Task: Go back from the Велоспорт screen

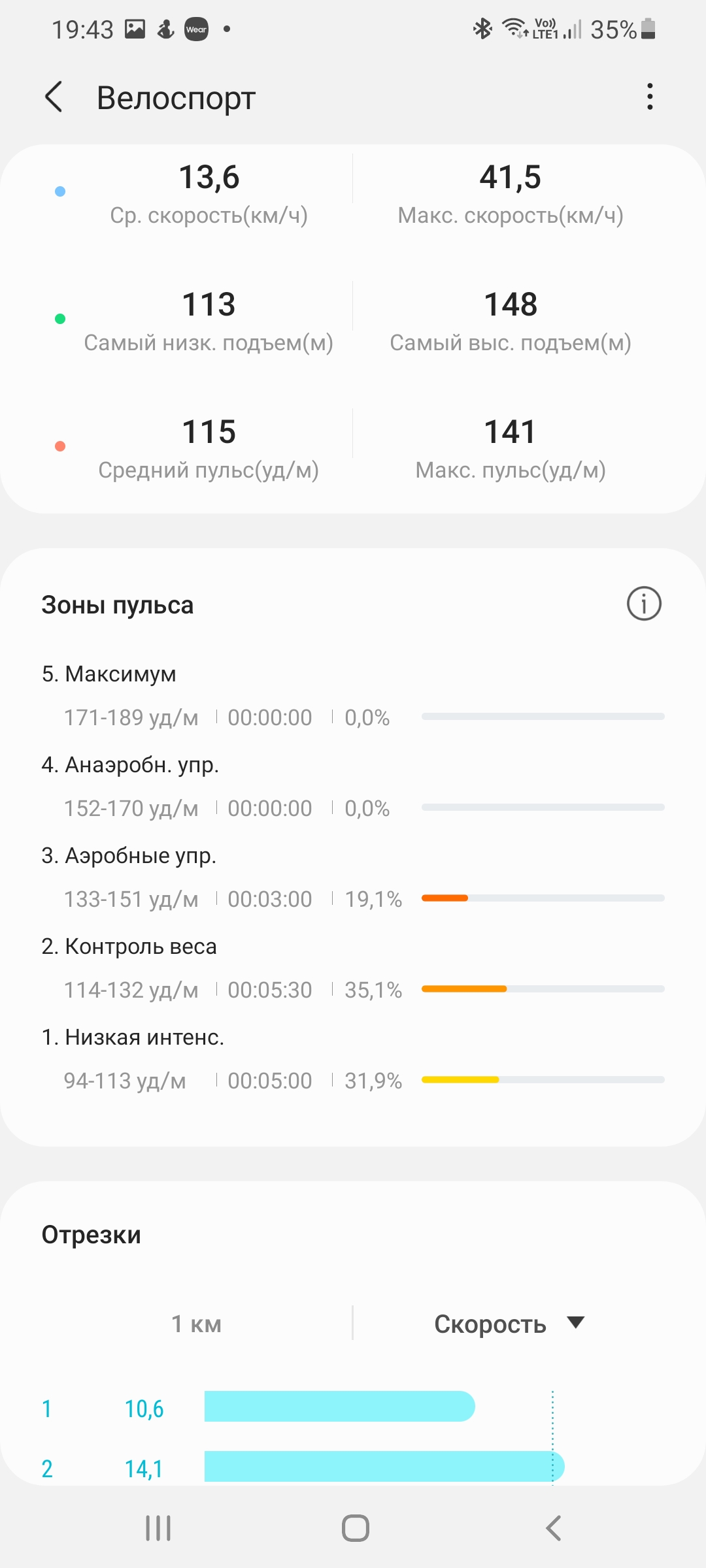Action: point(54,97)
